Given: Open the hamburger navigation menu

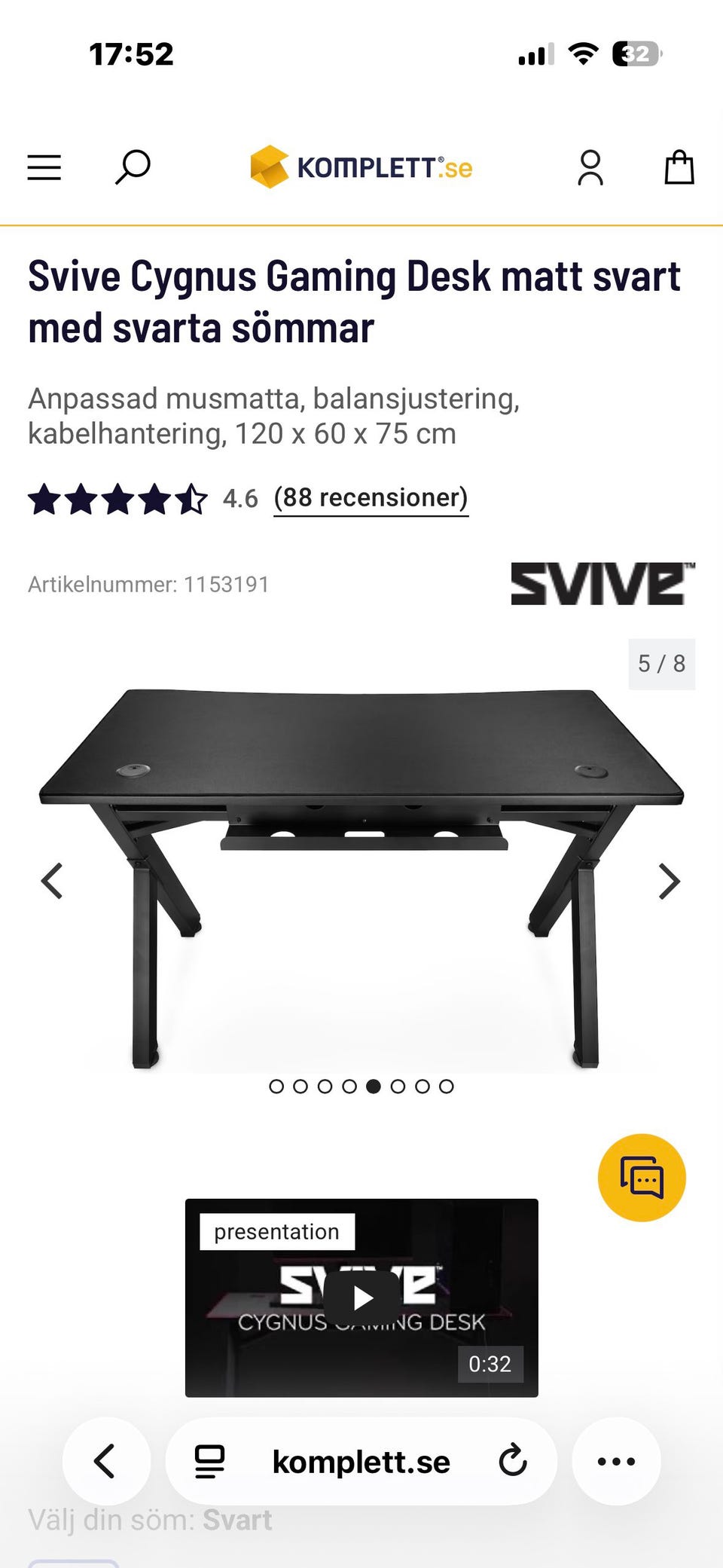Looking at the screenshot, I should [44, 167].
